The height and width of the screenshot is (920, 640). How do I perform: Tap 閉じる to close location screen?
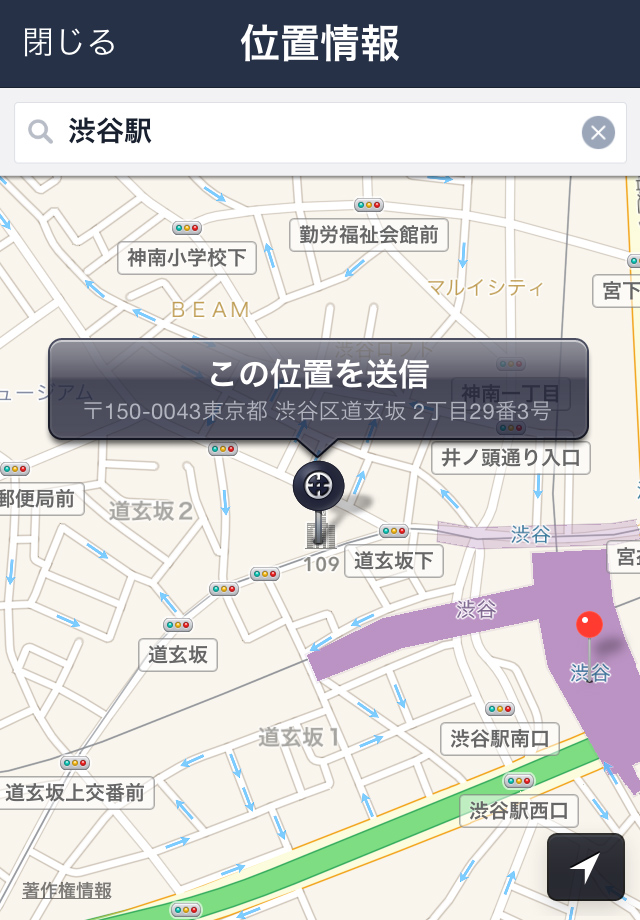pos(69,43)
